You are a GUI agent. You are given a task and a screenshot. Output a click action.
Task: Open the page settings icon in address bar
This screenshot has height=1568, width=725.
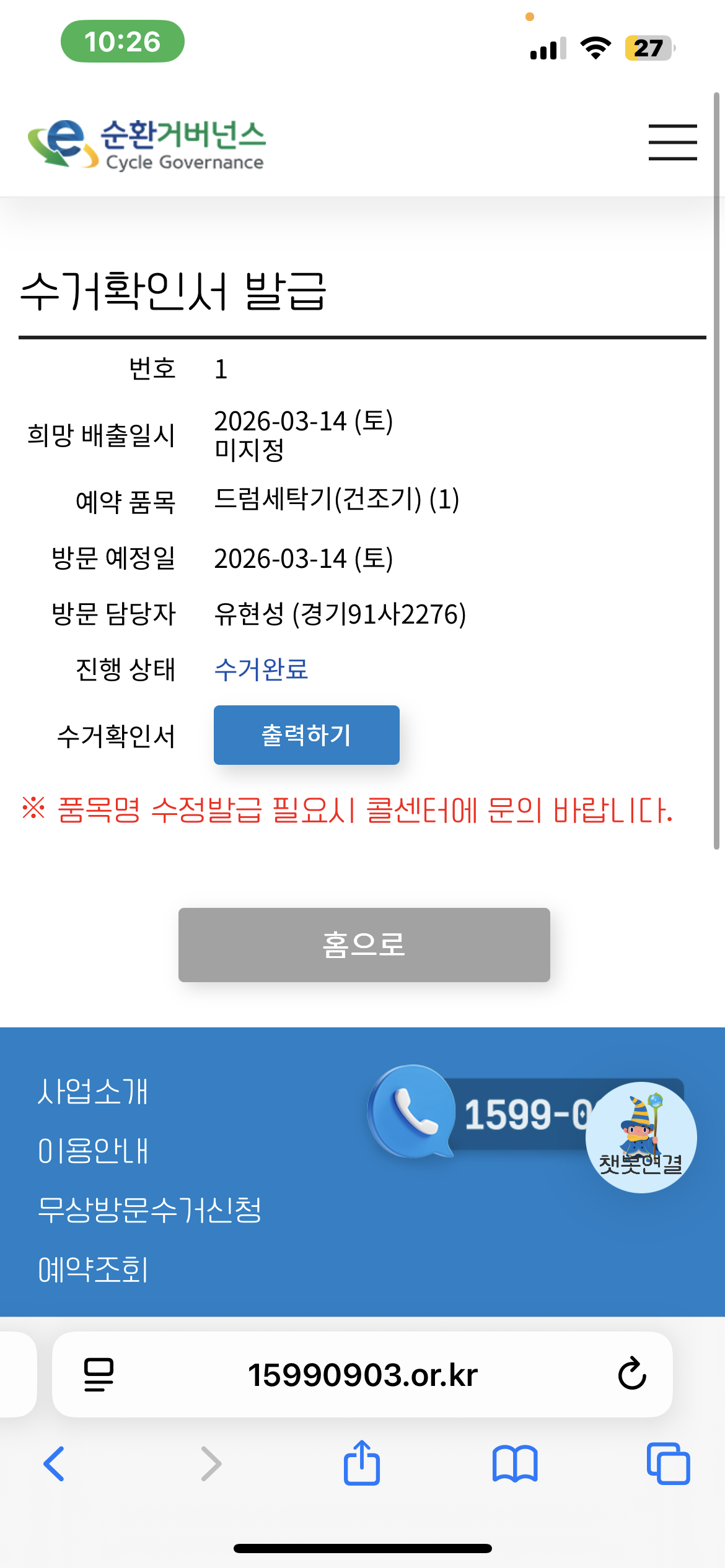coord(99,1374)
